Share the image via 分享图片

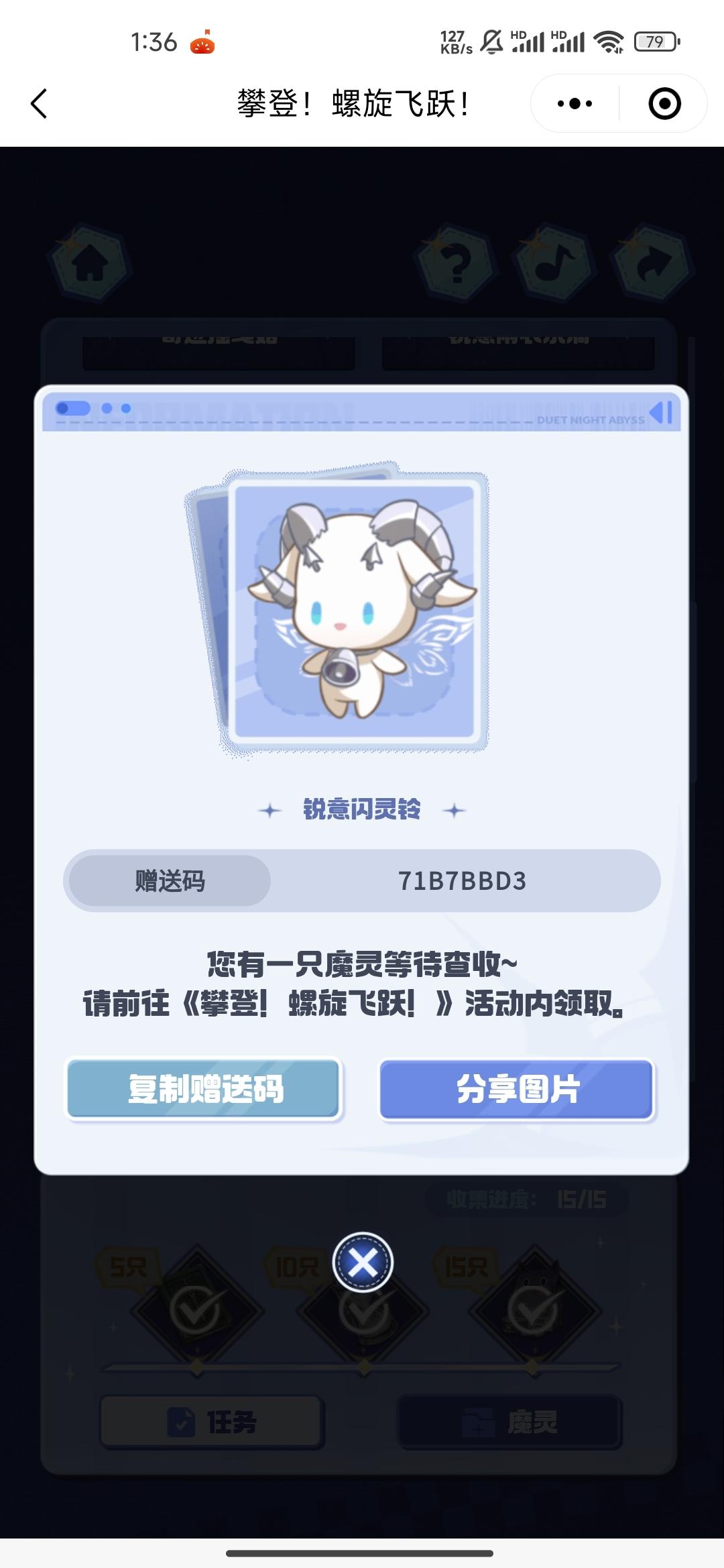coord(517,1089)
